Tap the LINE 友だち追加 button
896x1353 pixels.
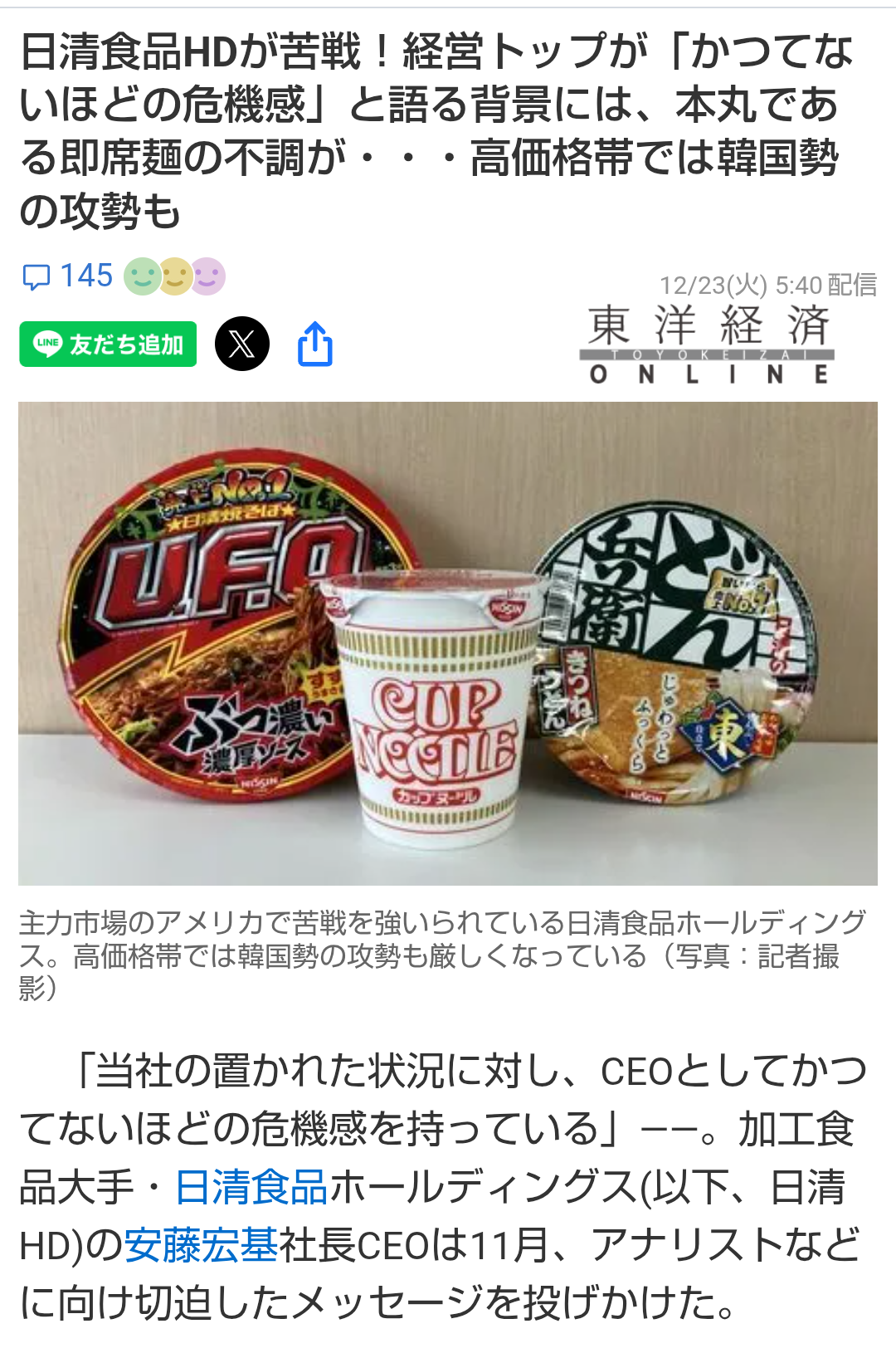point(108,344)
